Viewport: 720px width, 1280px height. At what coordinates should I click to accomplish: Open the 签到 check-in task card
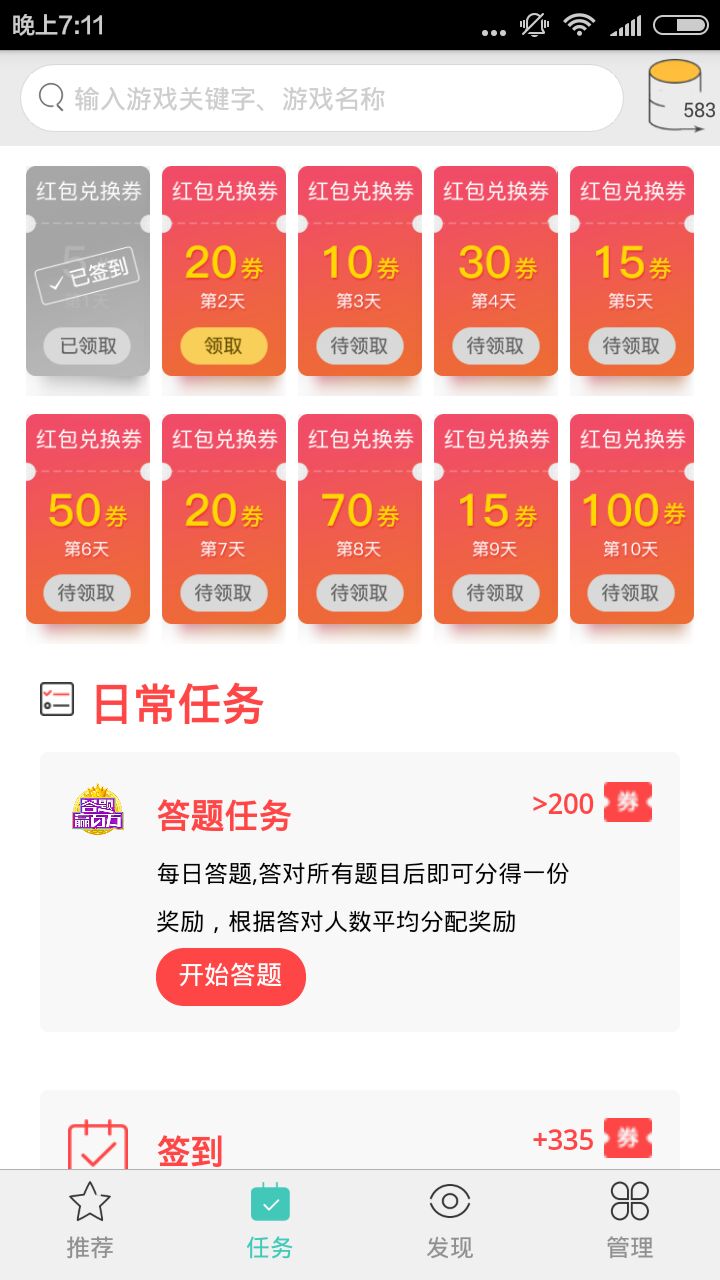pos(360,1138)
